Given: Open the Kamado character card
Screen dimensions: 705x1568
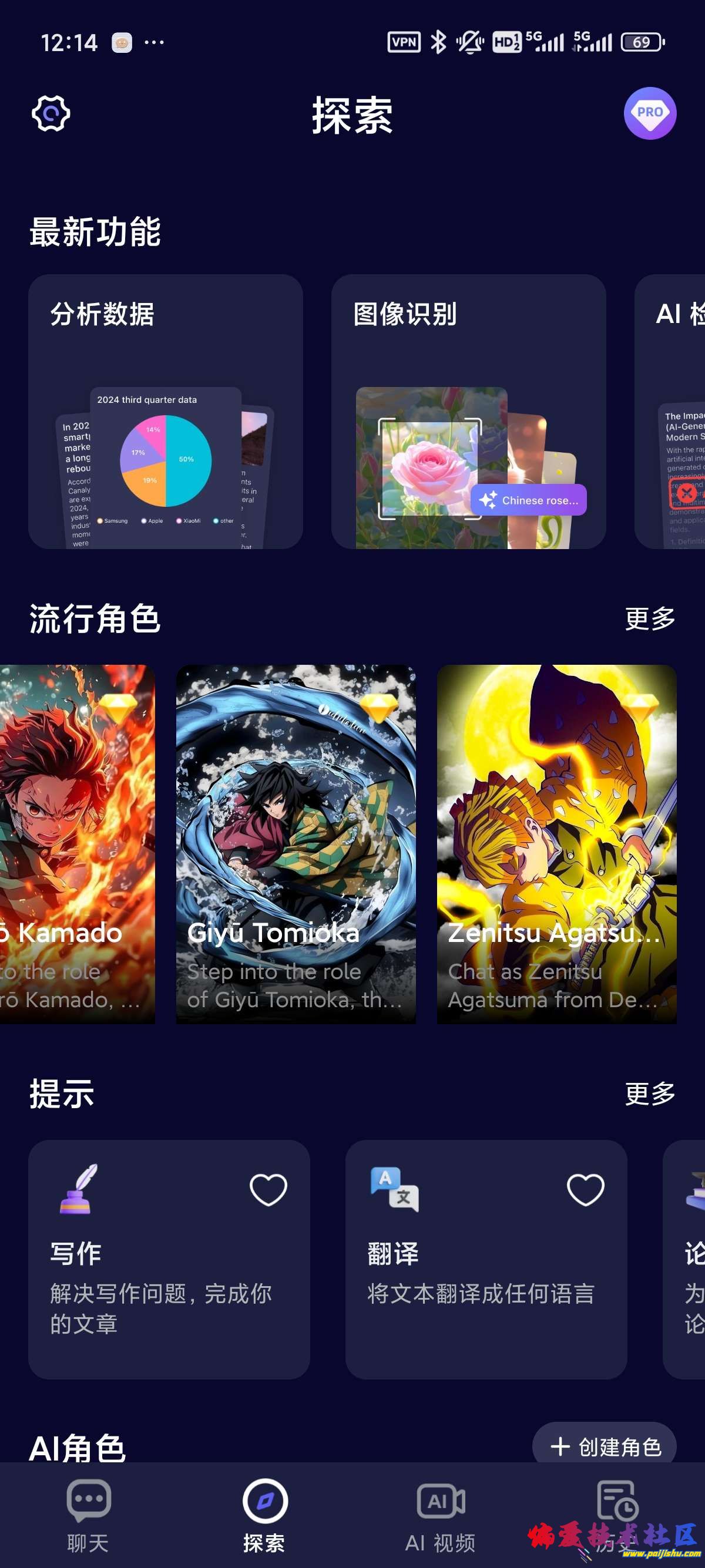Looking at the screenshot, I should 78,844.
